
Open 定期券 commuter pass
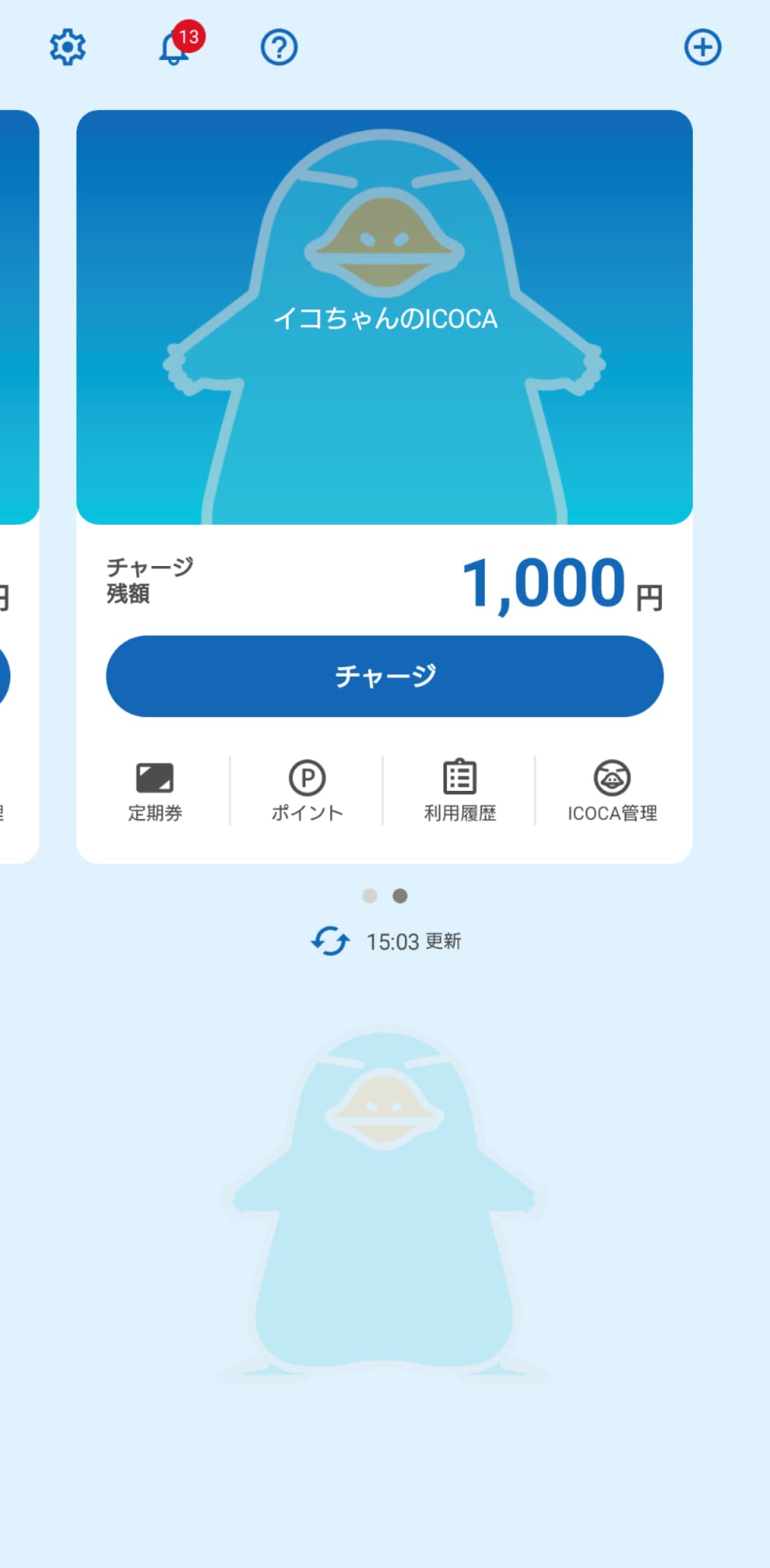pyautogui.click(x=155, y=792)
